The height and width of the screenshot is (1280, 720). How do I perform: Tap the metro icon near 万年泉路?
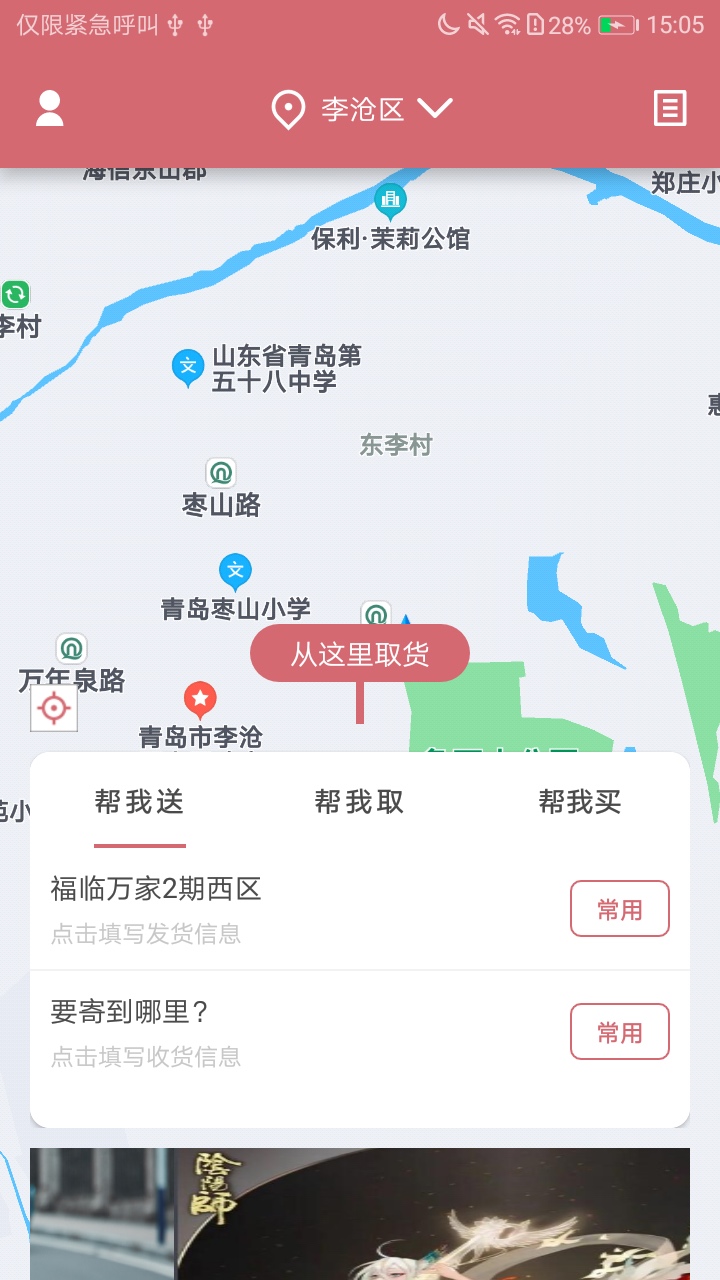69,648
